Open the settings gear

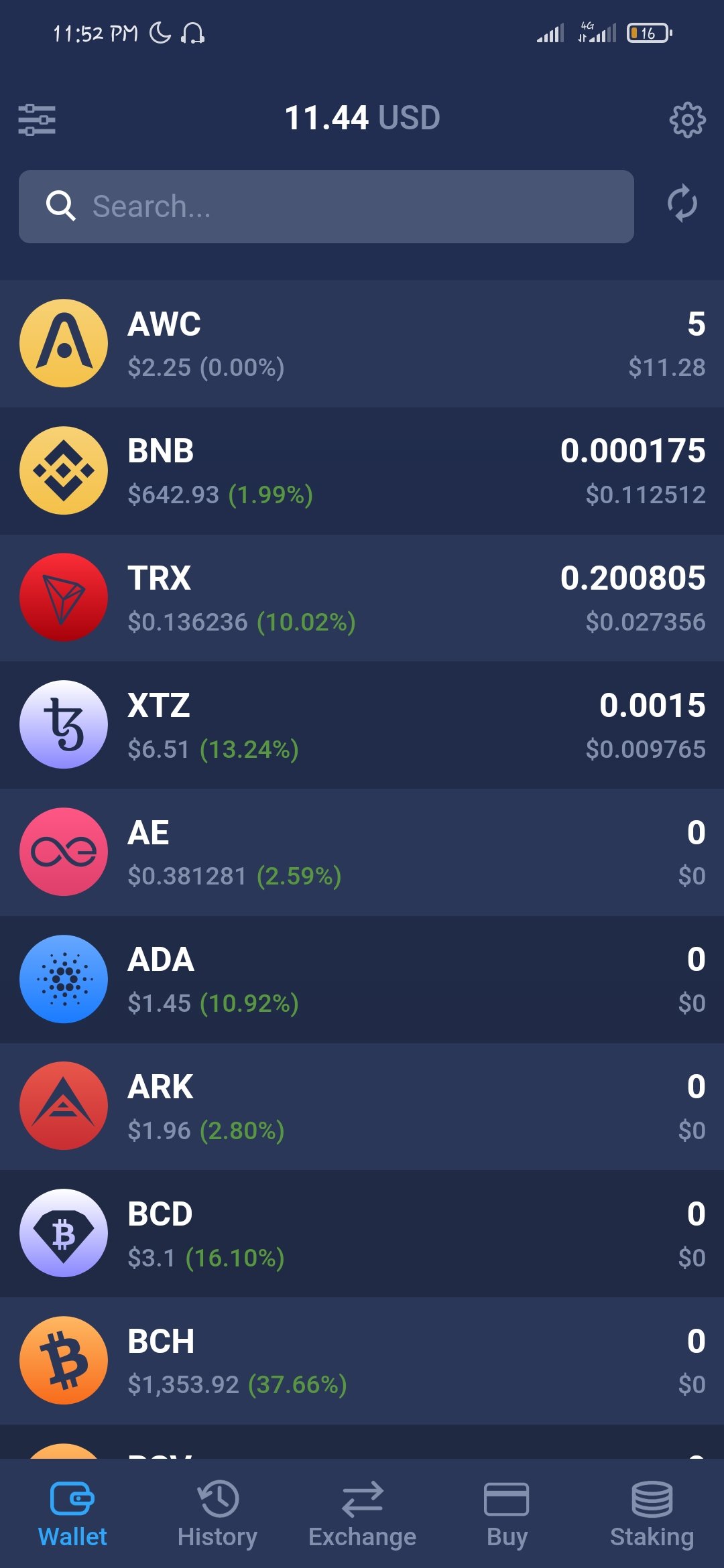(x=687, y=120)
